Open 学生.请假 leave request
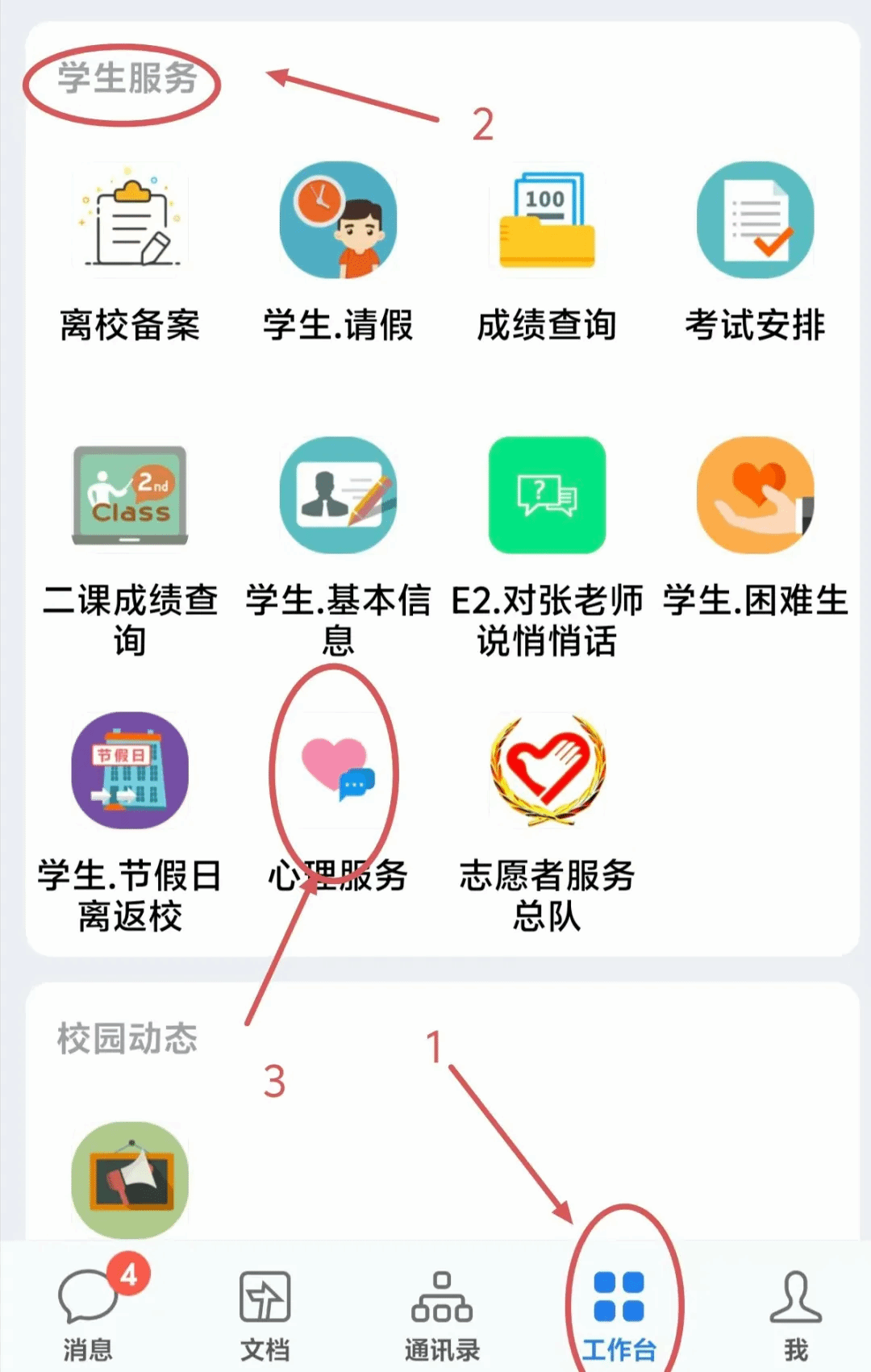871x1372 pixels. [338, 220]
